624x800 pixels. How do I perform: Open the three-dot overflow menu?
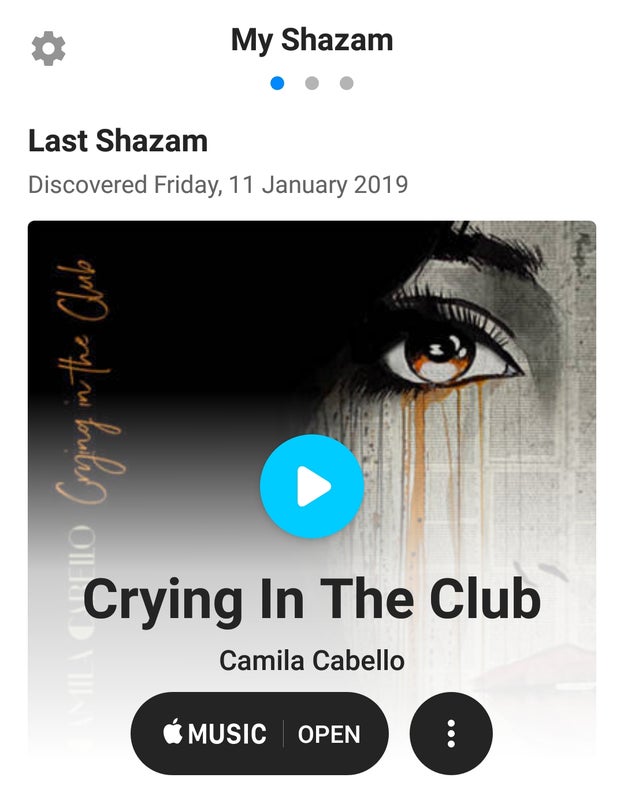[x=451, y=733]
